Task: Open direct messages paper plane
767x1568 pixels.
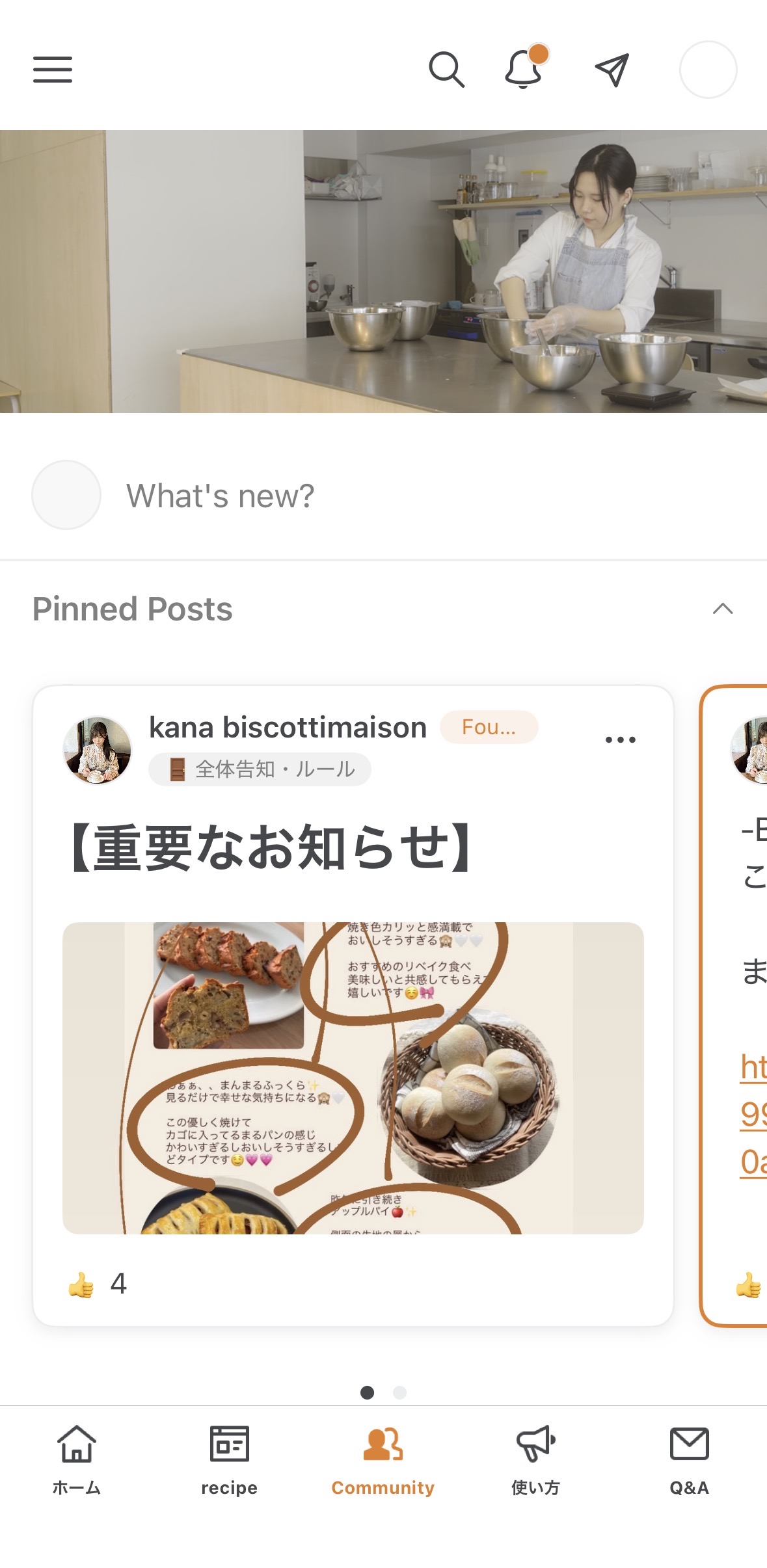Action: pos(612,70)
